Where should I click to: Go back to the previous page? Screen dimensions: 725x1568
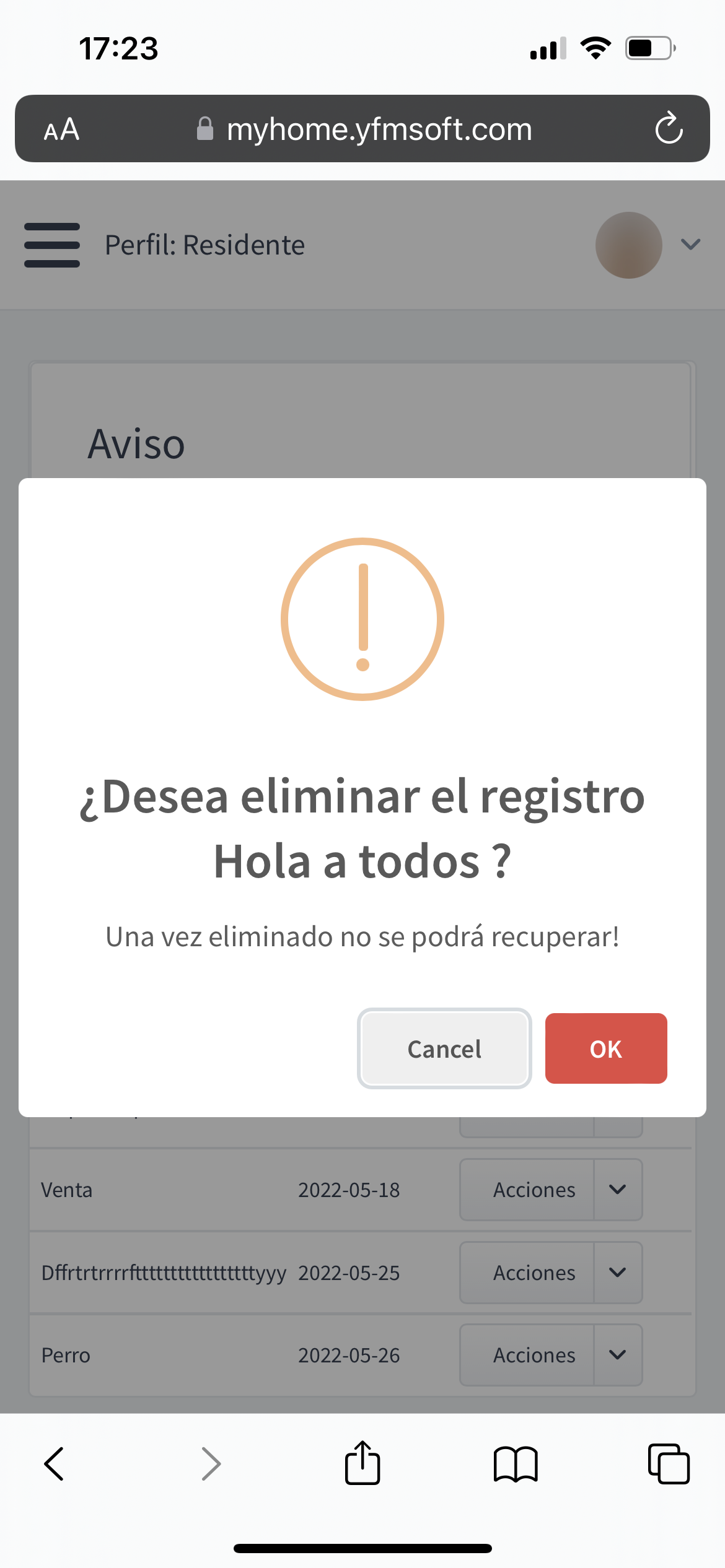click(x=55, y=1464)
